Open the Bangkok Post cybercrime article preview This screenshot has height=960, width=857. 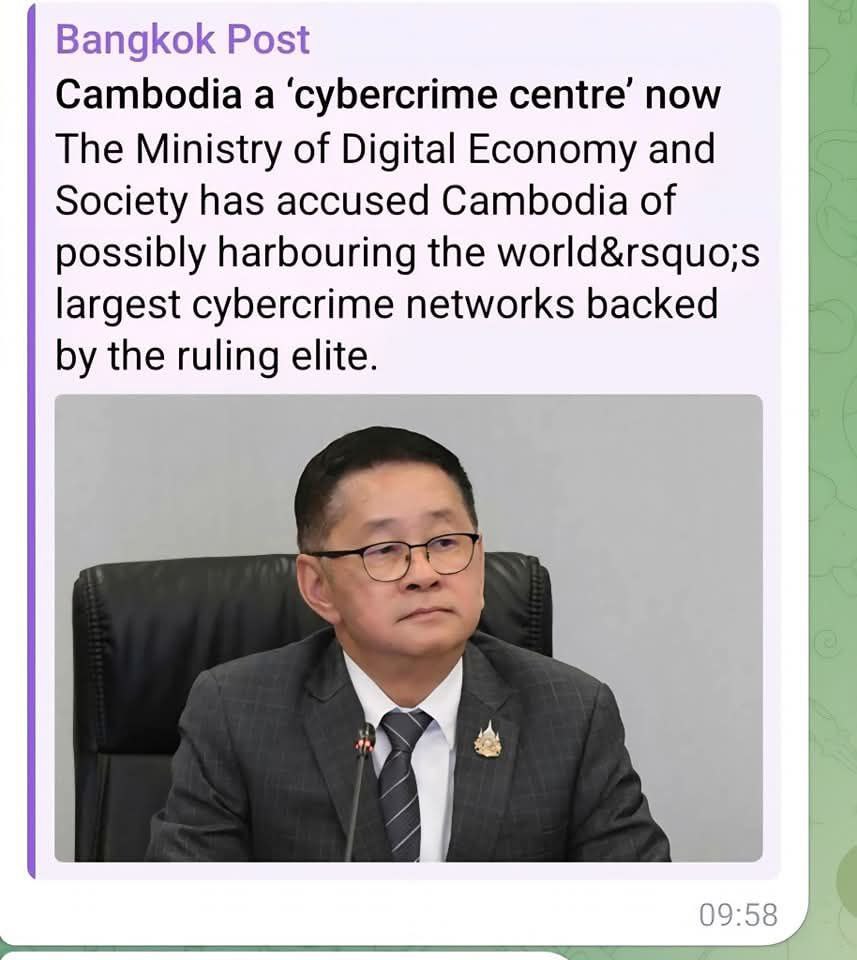[x=387, y=96]
